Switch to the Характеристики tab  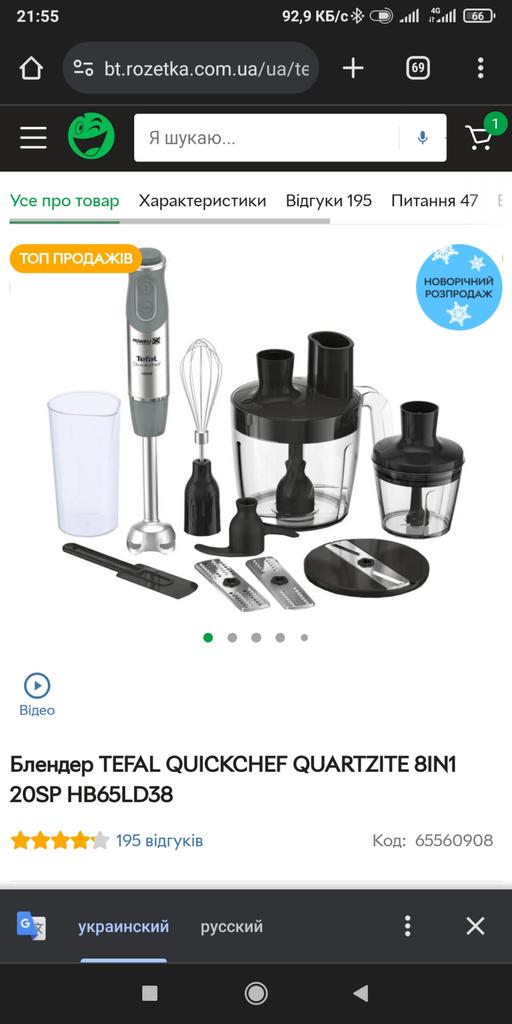(202, 200)
